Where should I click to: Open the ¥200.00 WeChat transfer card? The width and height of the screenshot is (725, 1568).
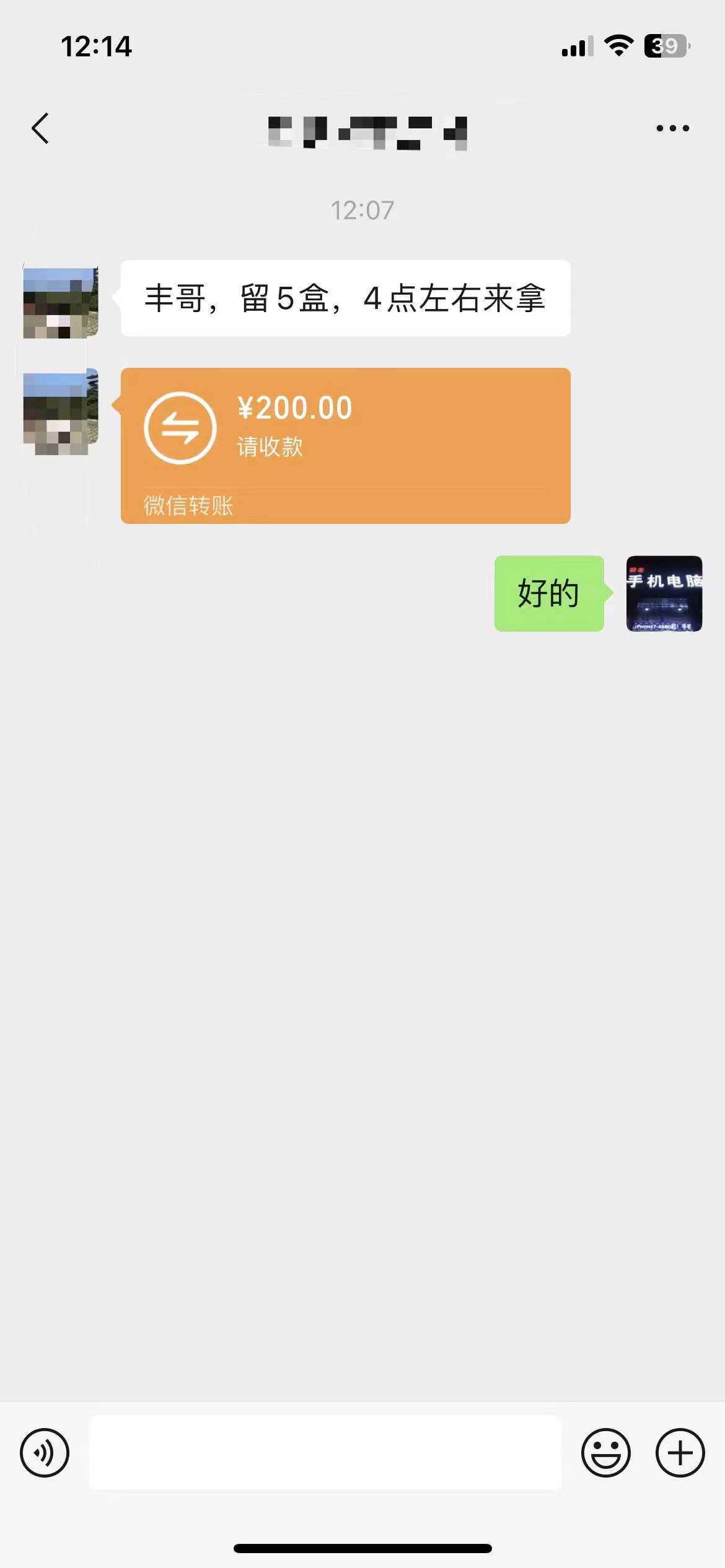coord(345,445)
